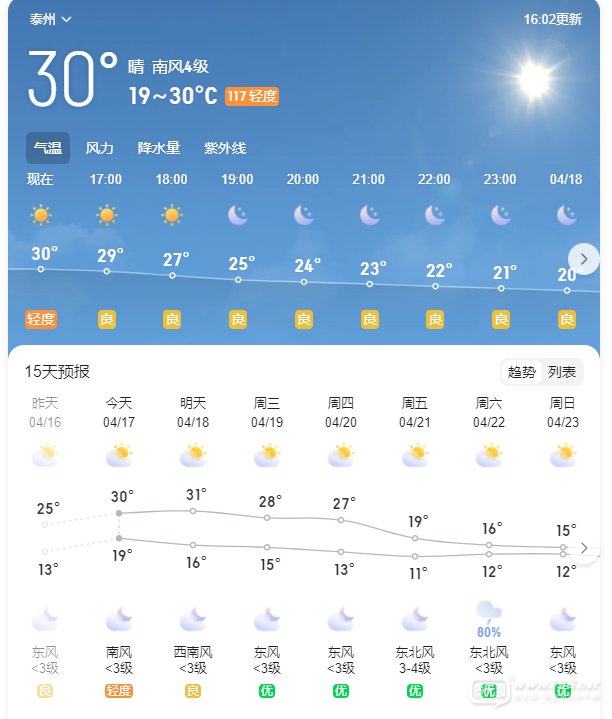Select the 气温 tab
612x719 pixels.
tap(48, 148)
